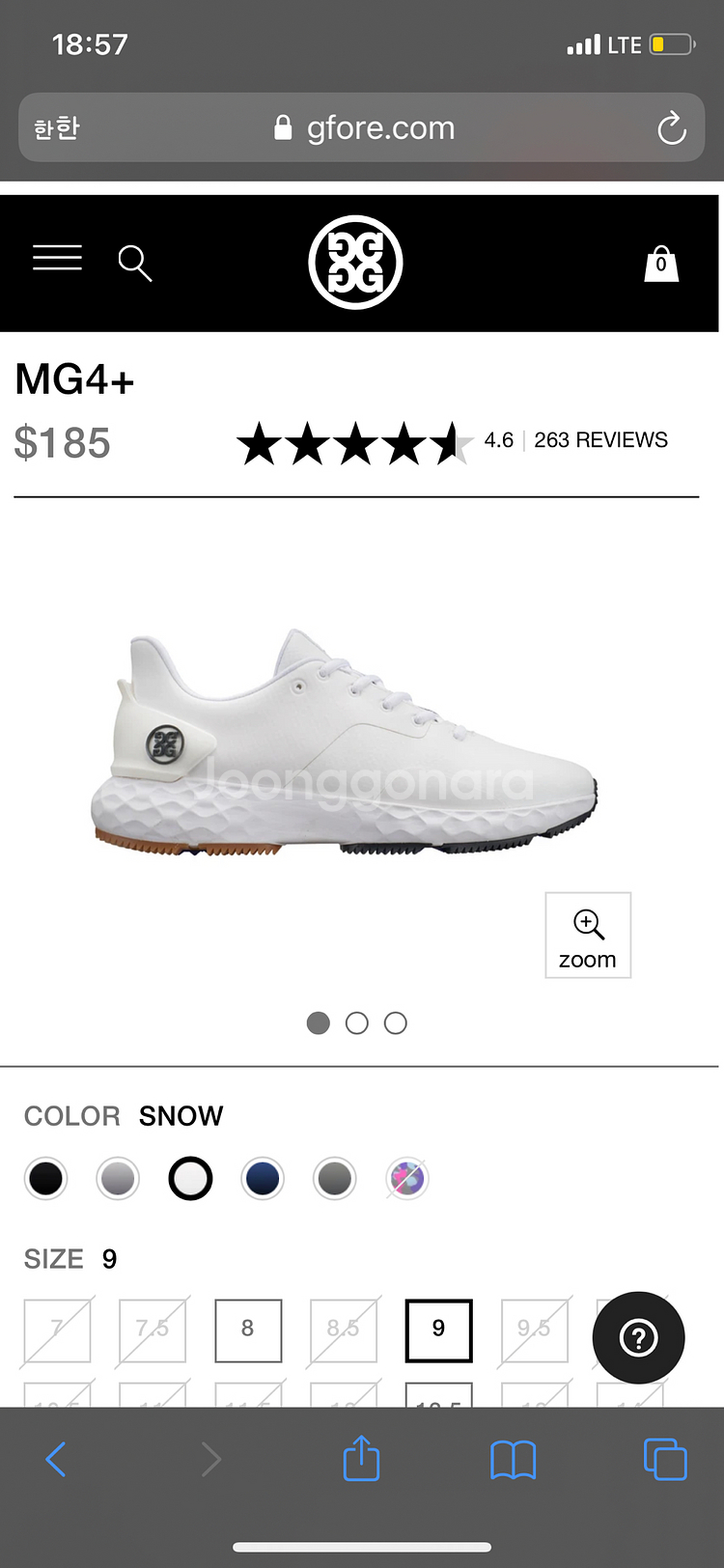Select size 8
The width and height of the screenshot is (724, 1568).
248,1330
